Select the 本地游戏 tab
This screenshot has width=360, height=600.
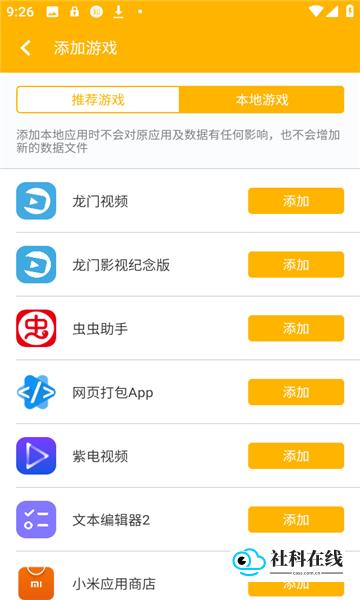pyautogui.click(x=262, y=100)
